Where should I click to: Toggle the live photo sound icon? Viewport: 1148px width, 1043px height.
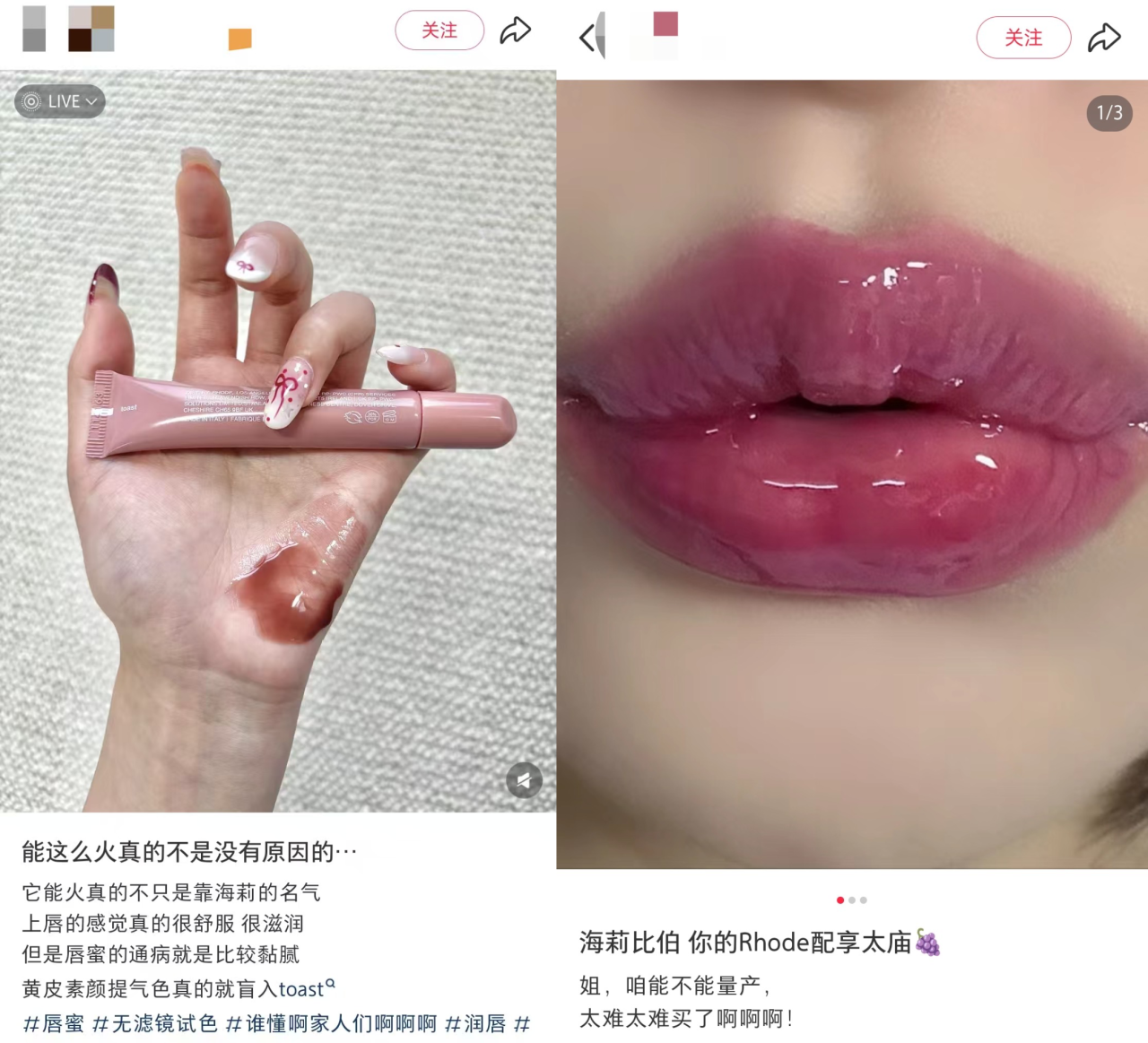(524, 780)
